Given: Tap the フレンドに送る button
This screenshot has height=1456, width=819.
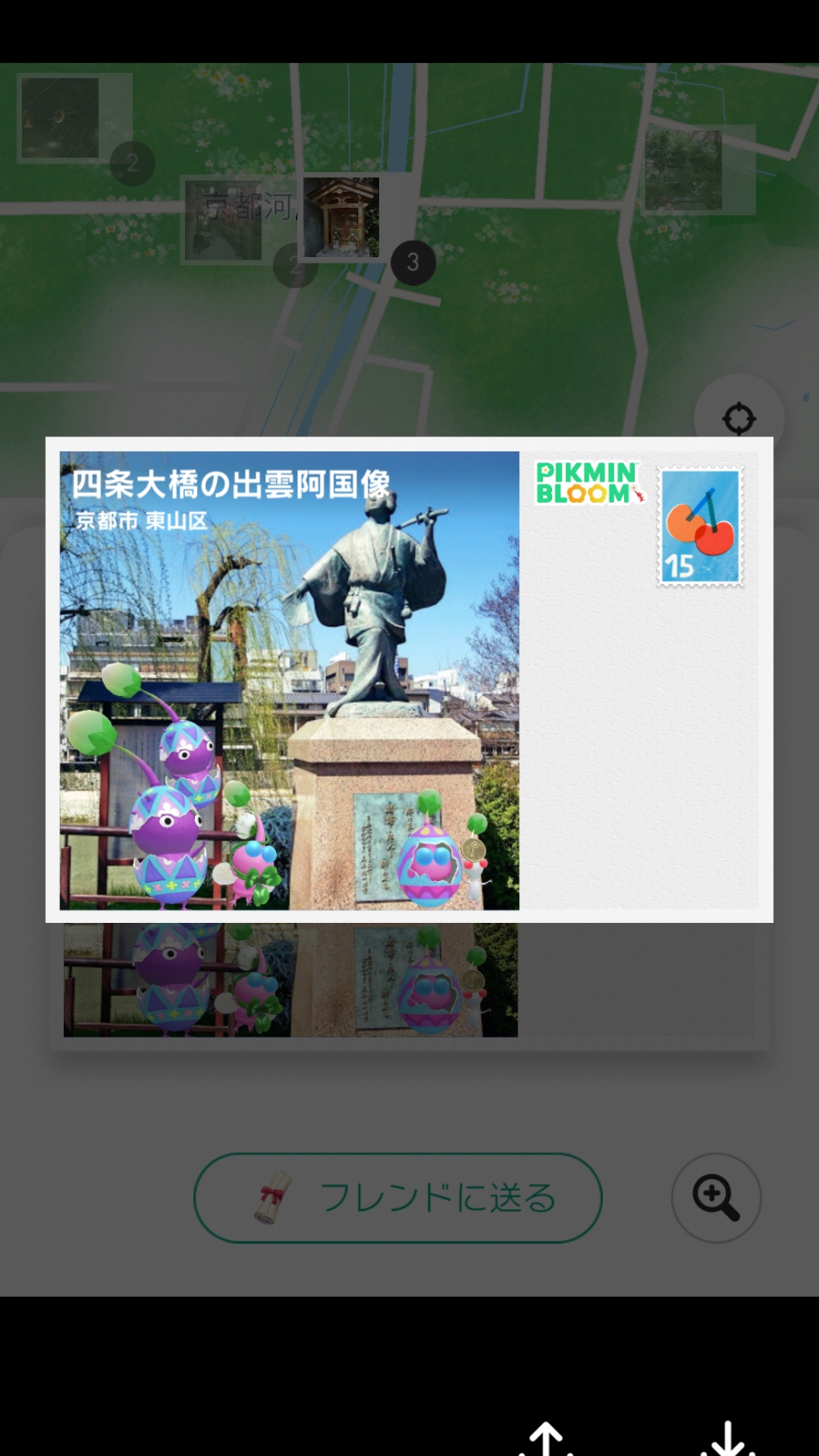Looking at the screenshot, I should tap(398, 1197).
